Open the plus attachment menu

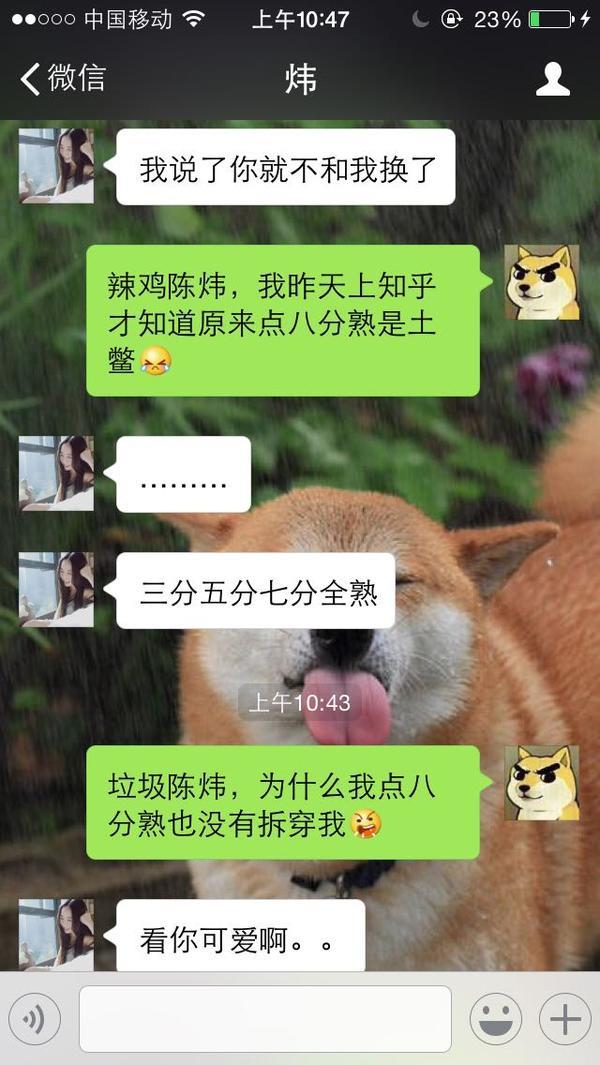click(565, 1019)
